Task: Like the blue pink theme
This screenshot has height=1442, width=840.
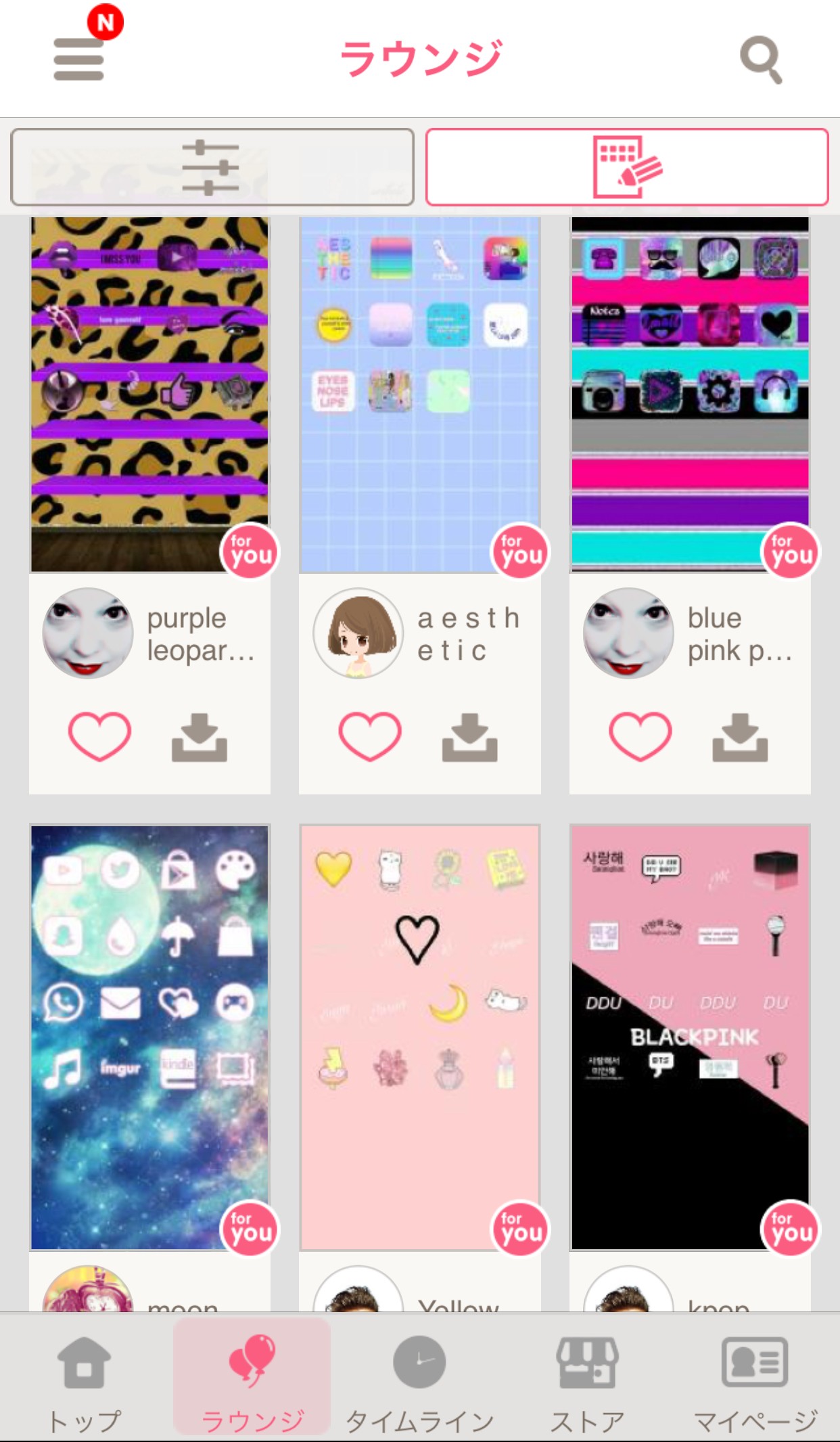Action: click(x=640, y=736)
